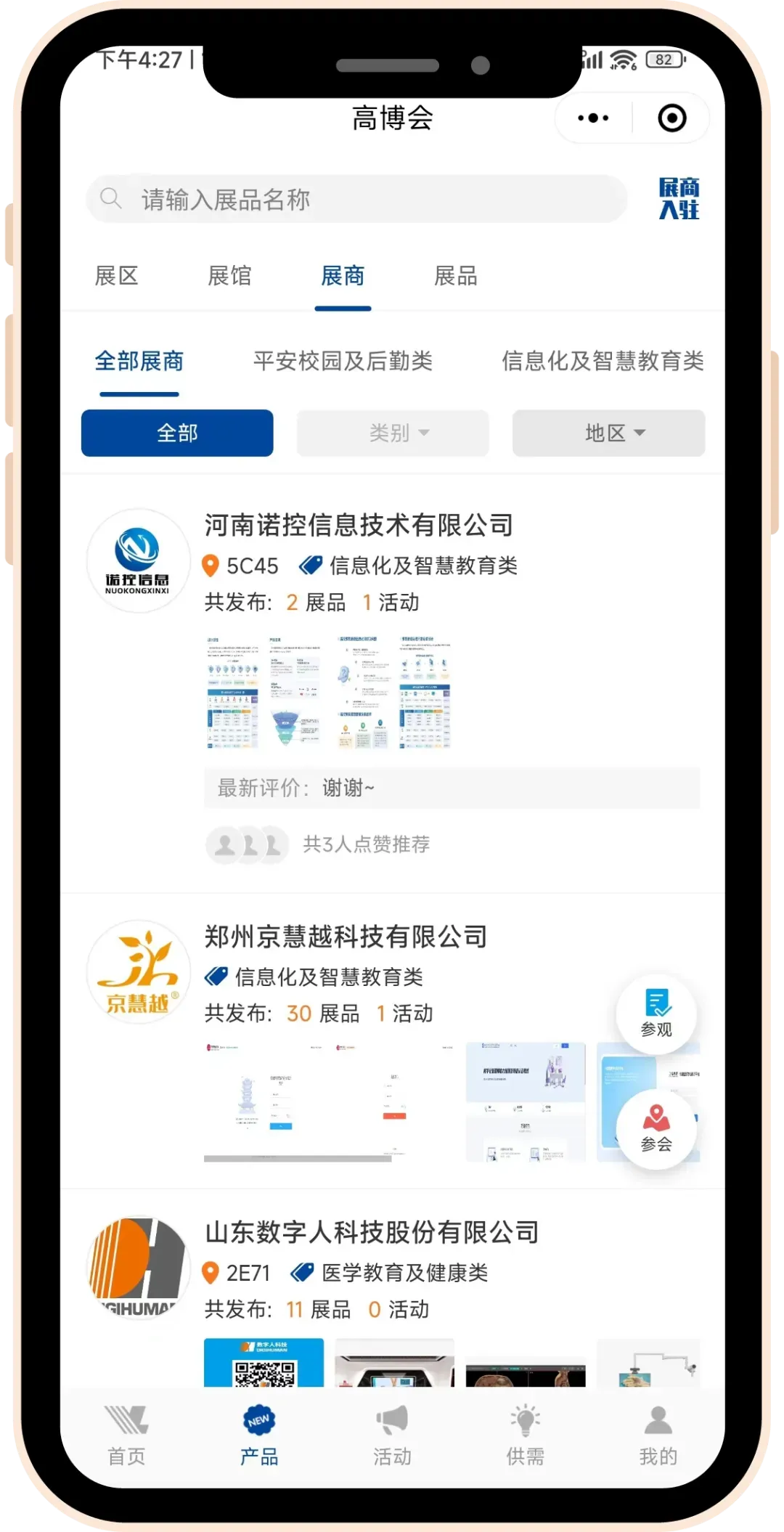
Task: Tap the 全部 filter button
Action: [177, 433]
